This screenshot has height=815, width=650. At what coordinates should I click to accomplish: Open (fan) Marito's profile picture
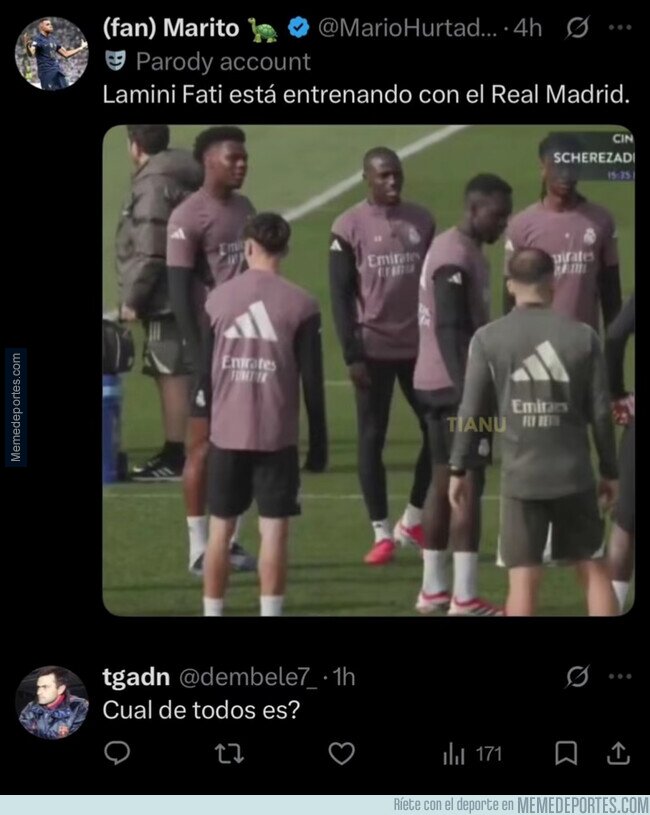pyautogui.click(x=51, y=53)
